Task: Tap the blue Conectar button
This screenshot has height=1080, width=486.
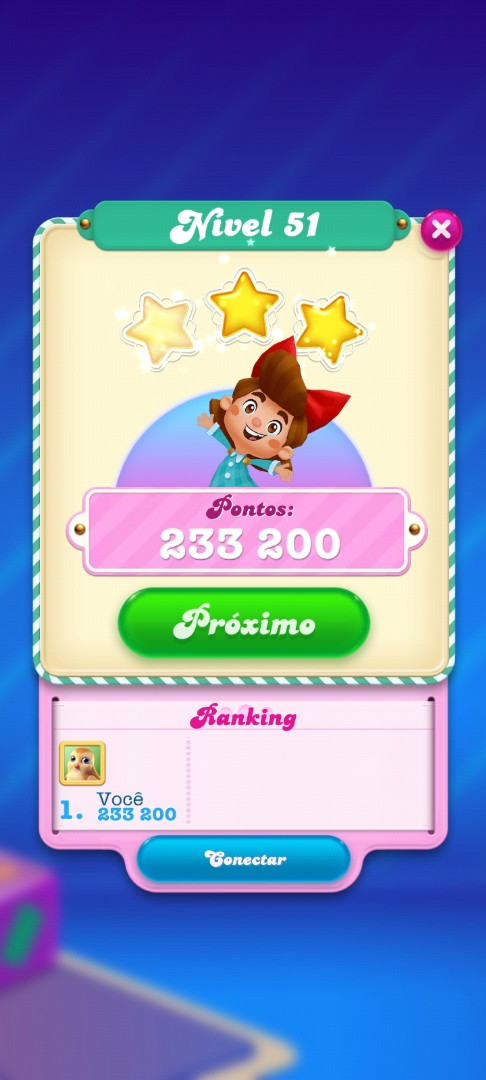Action: pos(244,859)
